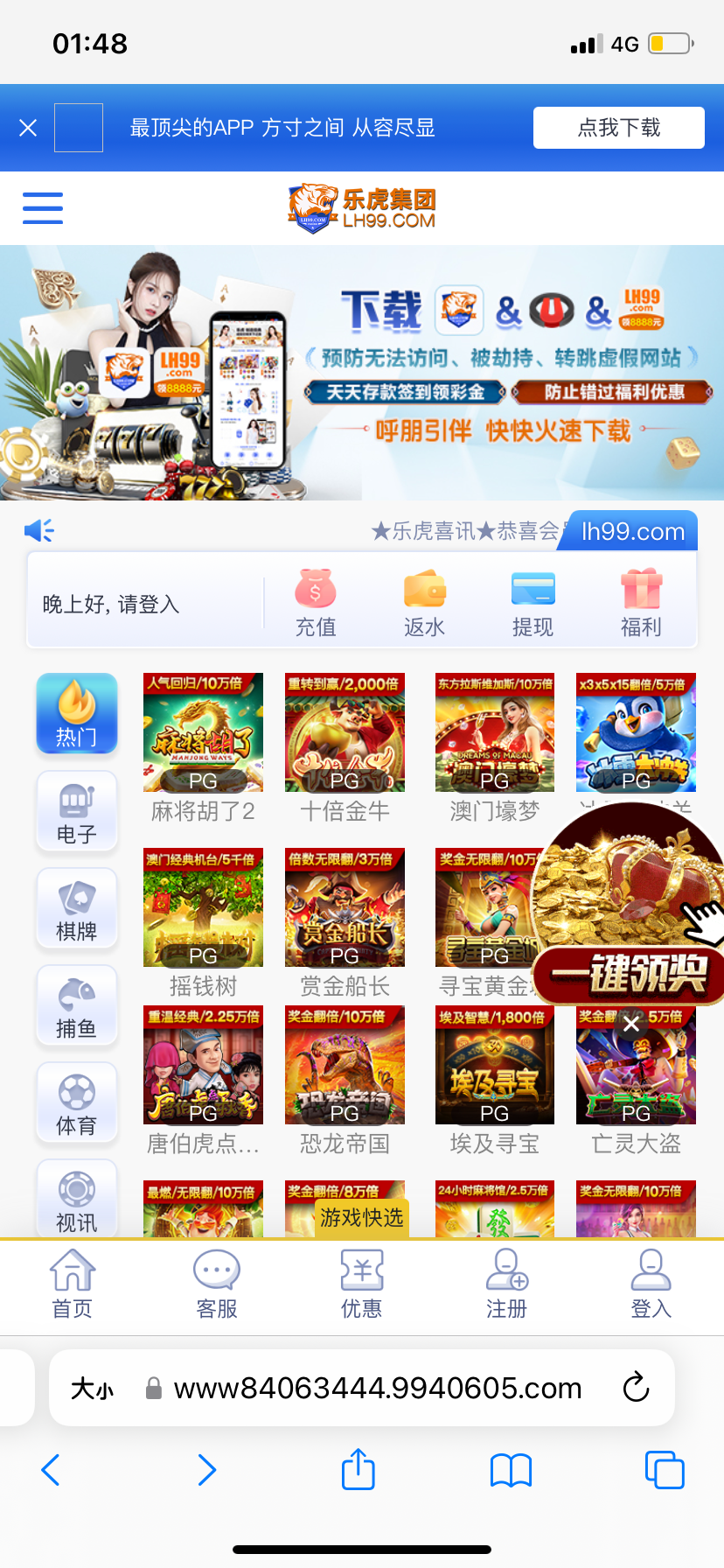Screen dimensions: 724x1568
Task: Open 返水 rebate shortcut
Action: (424, 603)
